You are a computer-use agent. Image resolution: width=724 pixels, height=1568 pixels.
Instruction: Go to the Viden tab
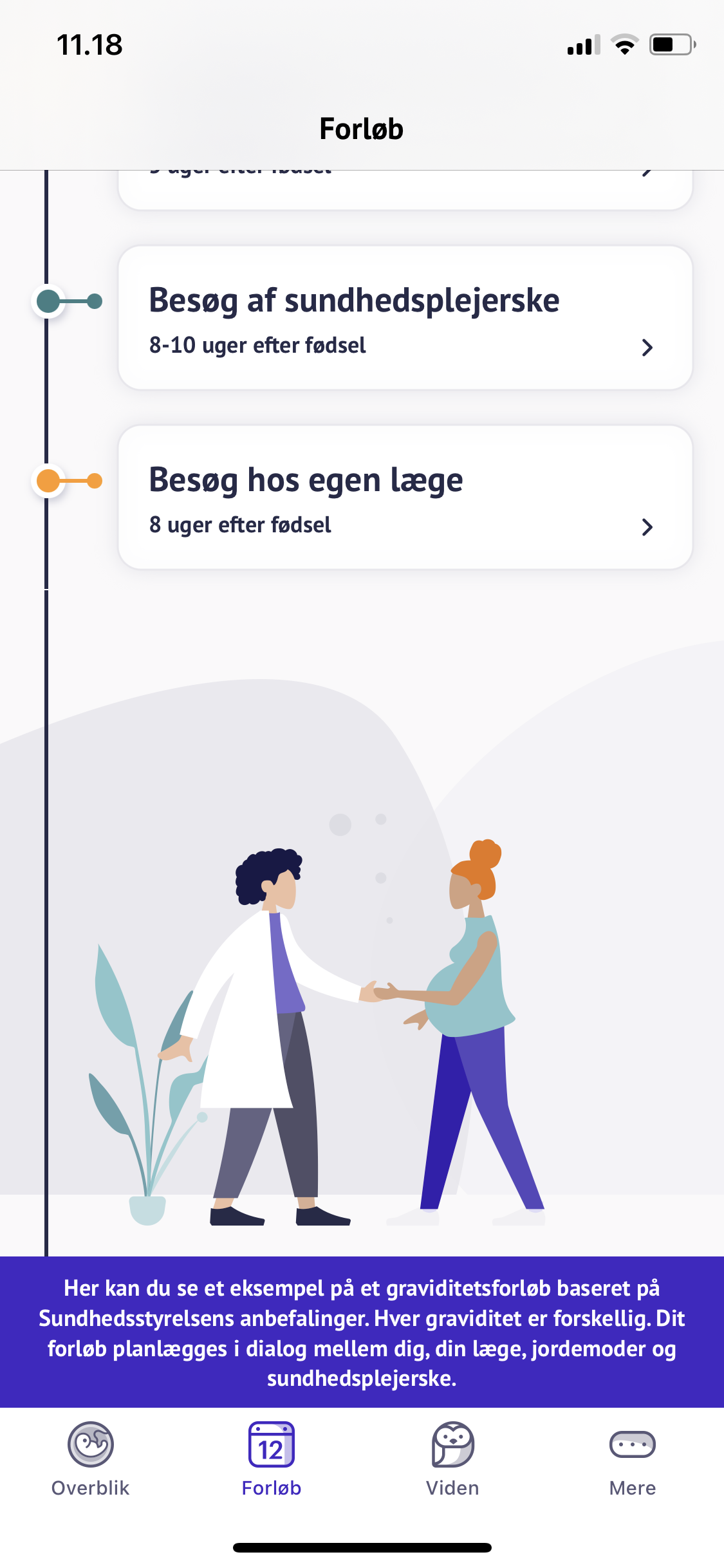tap(452, 1459)
